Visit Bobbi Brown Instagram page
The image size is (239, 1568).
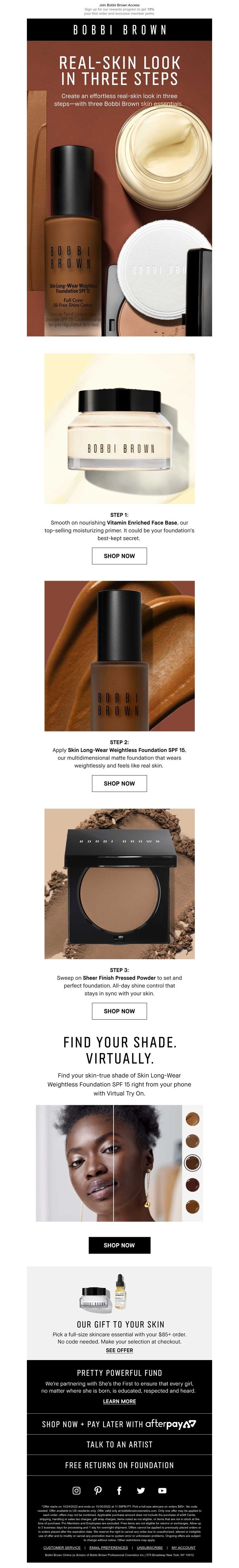pyautogui.click(x=76, y=1491)
